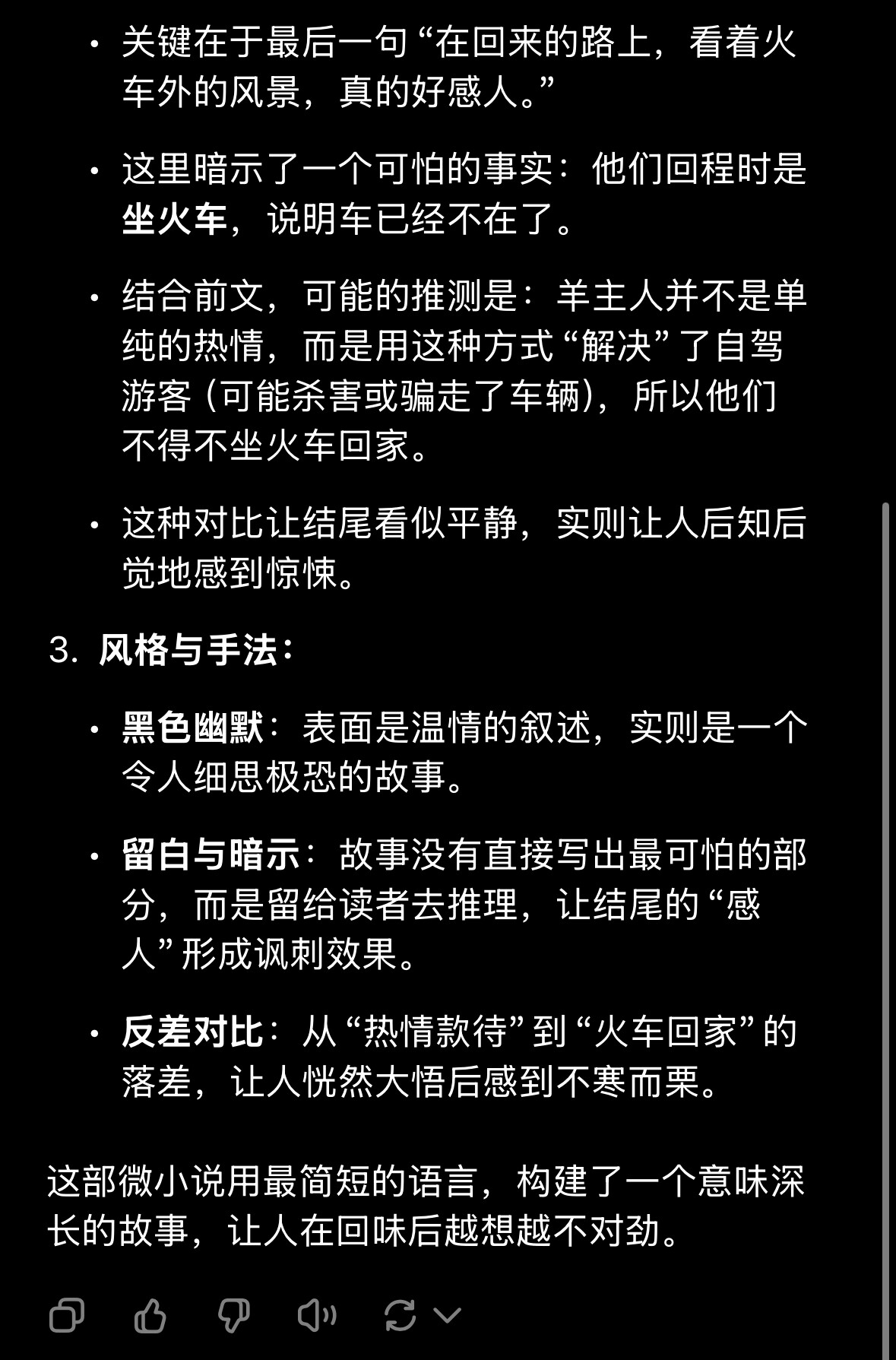This screenshot has width=896, height=1360.
Task: Give the response a thumbs up
Action: (150, 1315)
